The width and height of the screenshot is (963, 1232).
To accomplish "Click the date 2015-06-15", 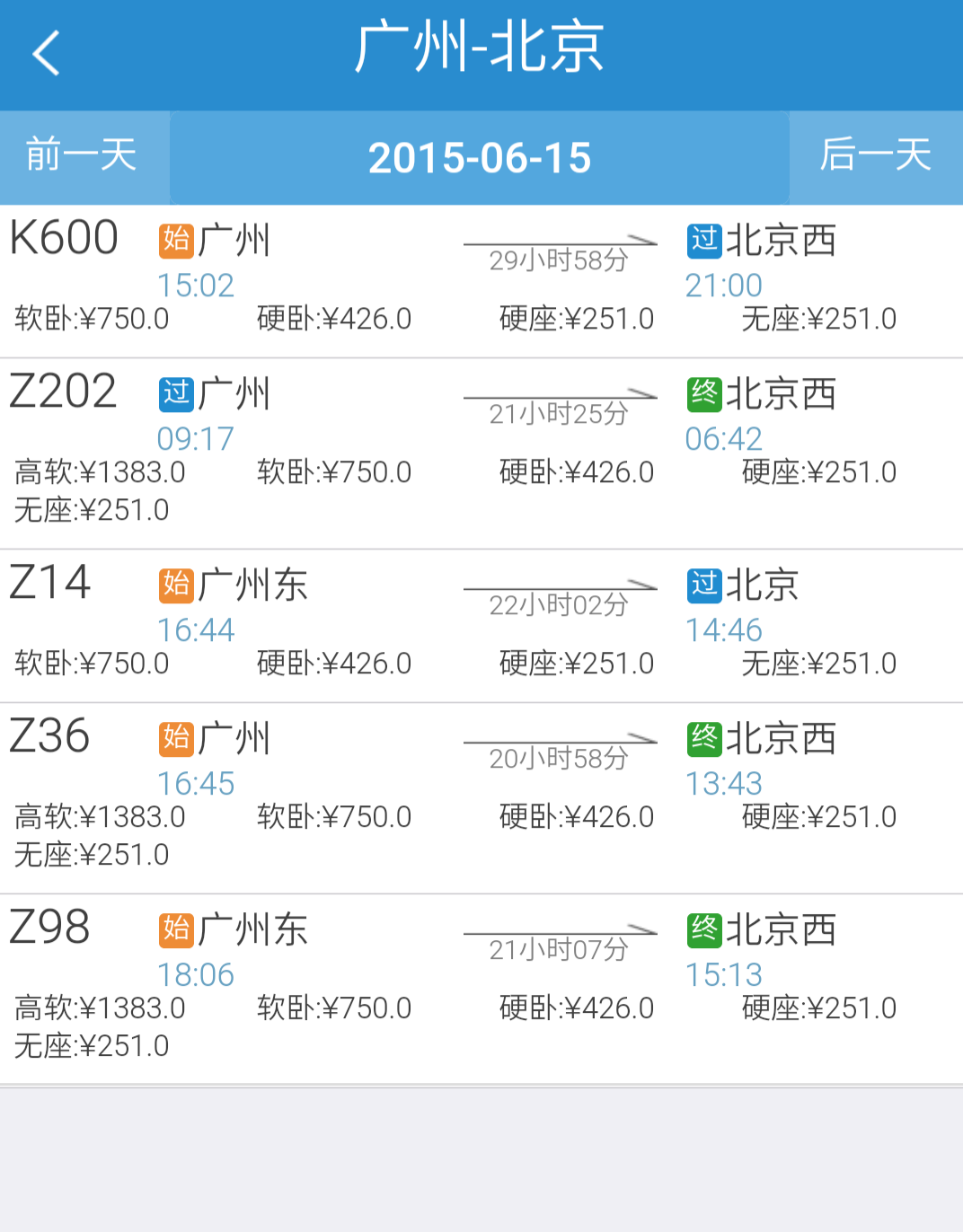I will point(481,157).
